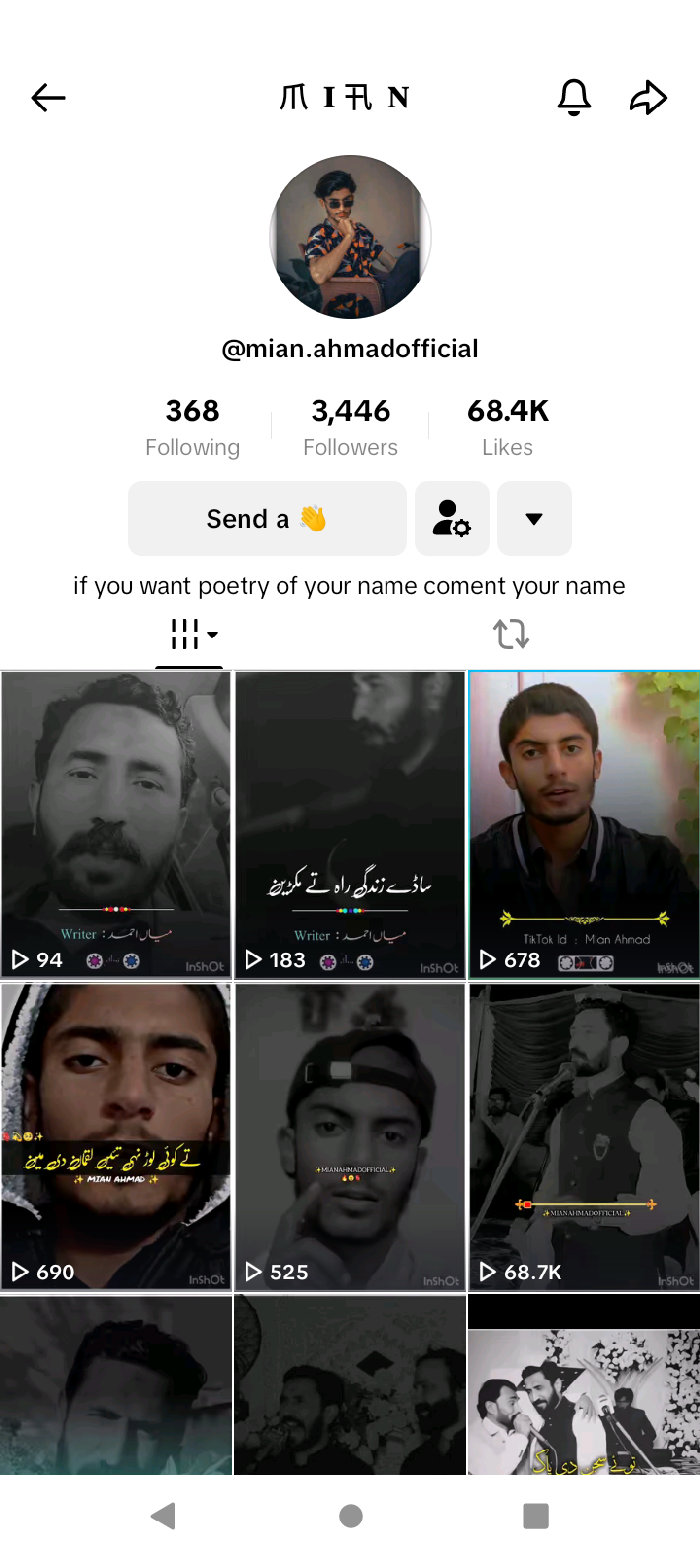The image size is (700, 1556).
Task: Tap the Send a wave button
Action: click(267, 518)
